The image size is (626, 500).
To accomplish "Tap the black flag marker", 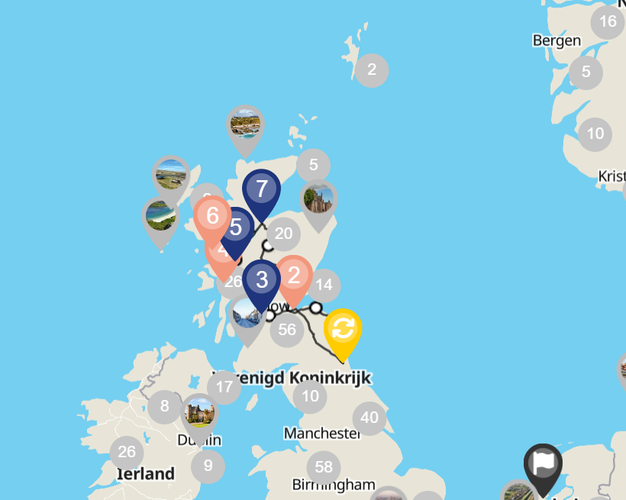I will click(543, 464).
